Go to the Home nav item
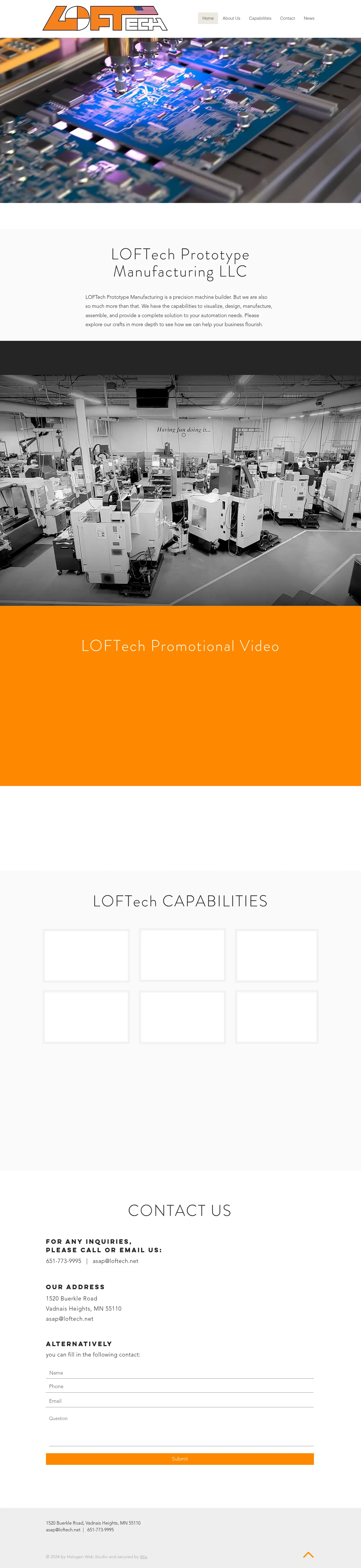Viewport: 361px width, 1568px height. click(208, 18)
